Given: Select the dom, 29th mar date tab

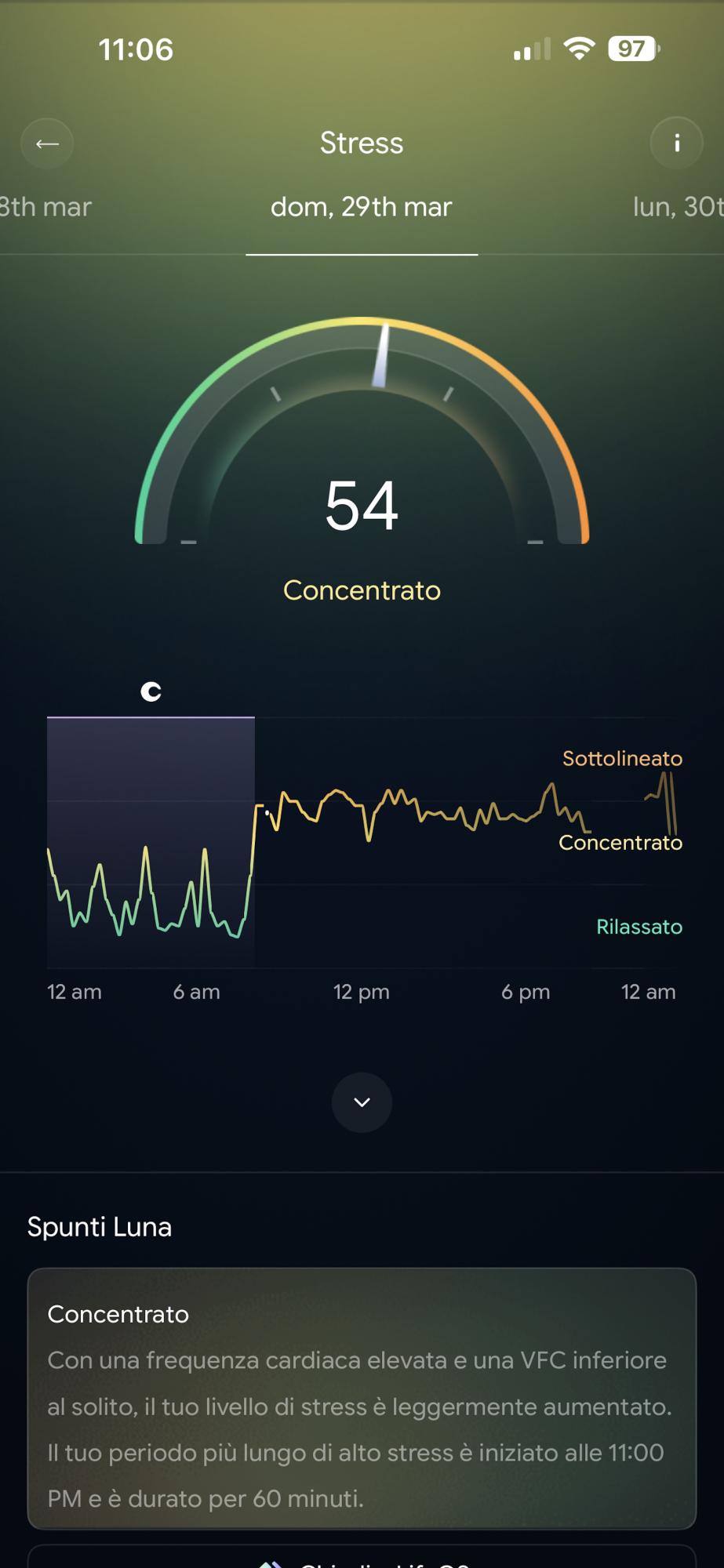Looking at the screenshot, I should [x=362, y=207].
